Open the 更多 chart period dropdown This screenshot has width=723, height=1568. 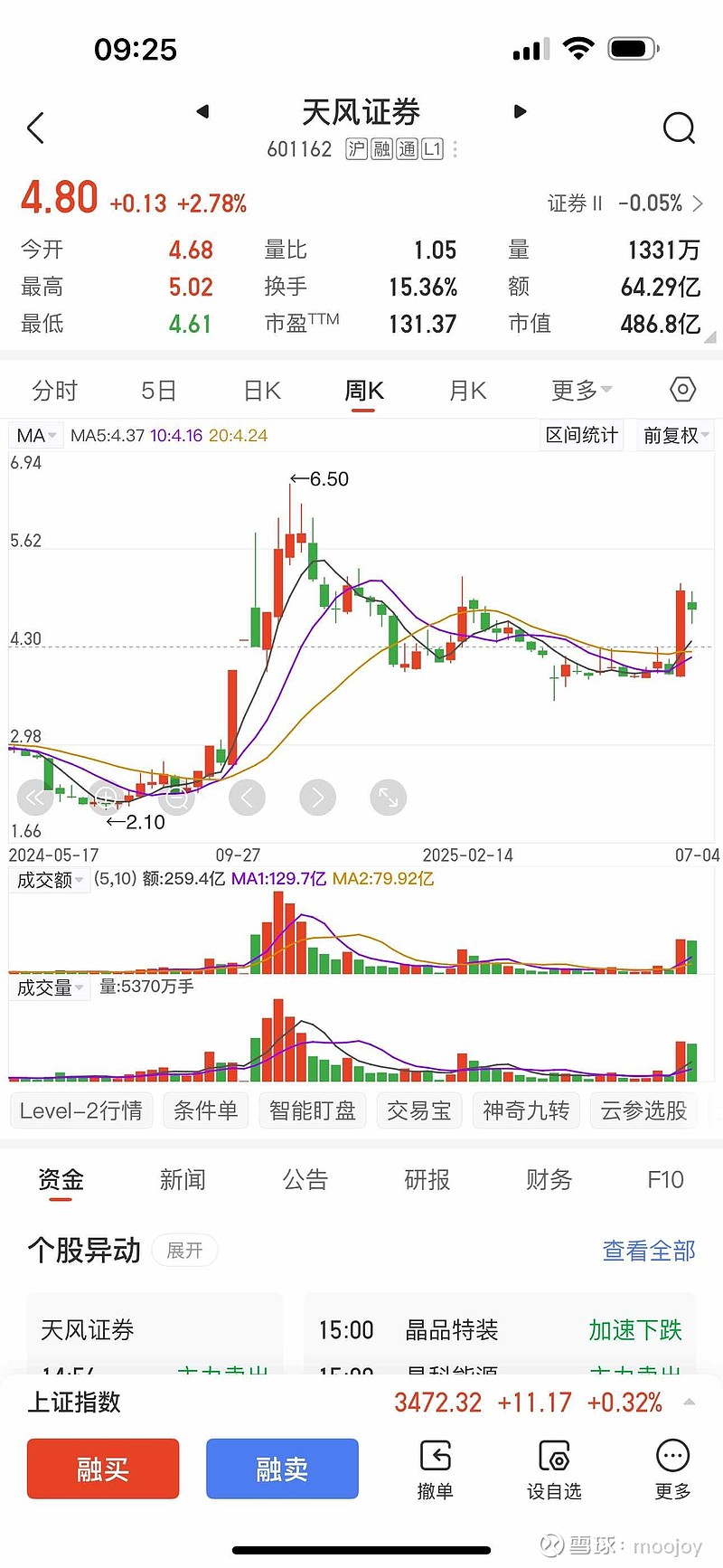tap(578, 389)
